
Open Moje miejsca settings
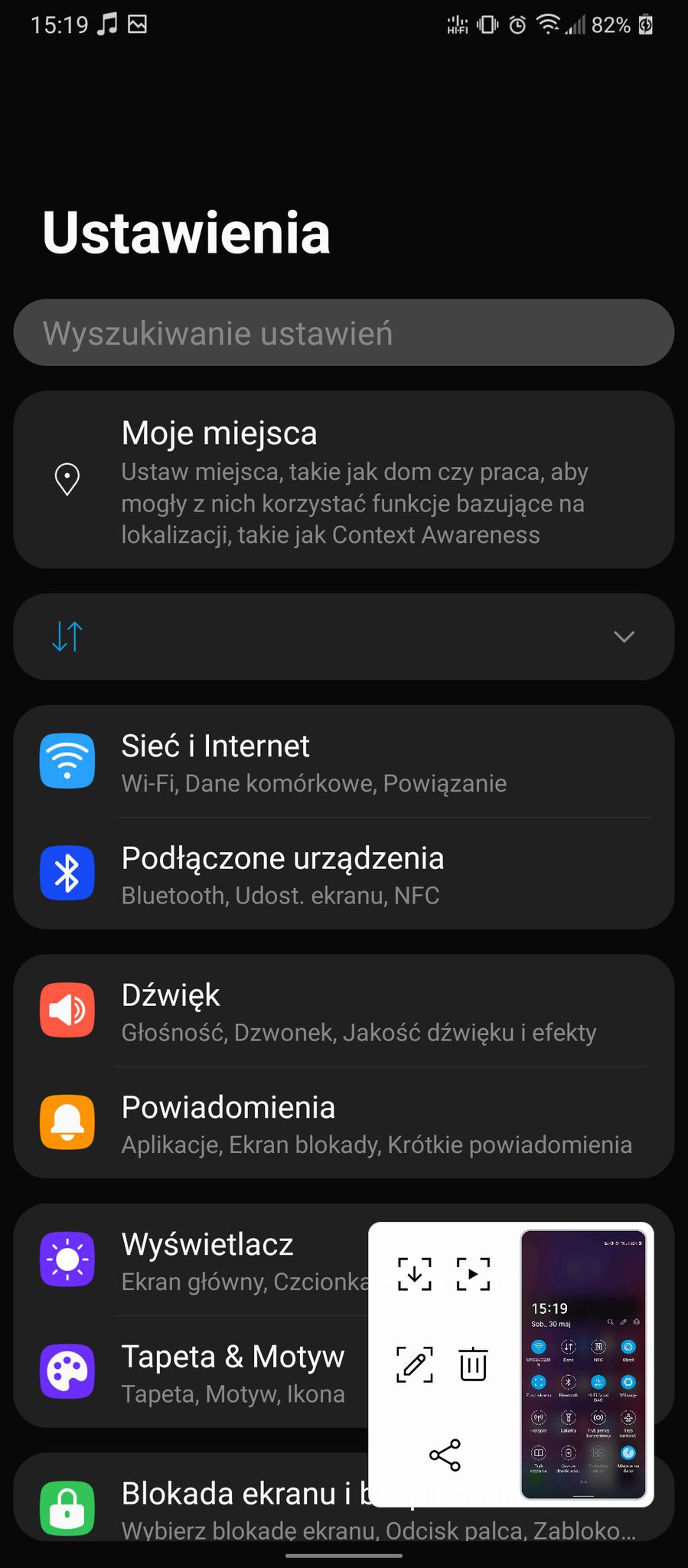(344, 480)
